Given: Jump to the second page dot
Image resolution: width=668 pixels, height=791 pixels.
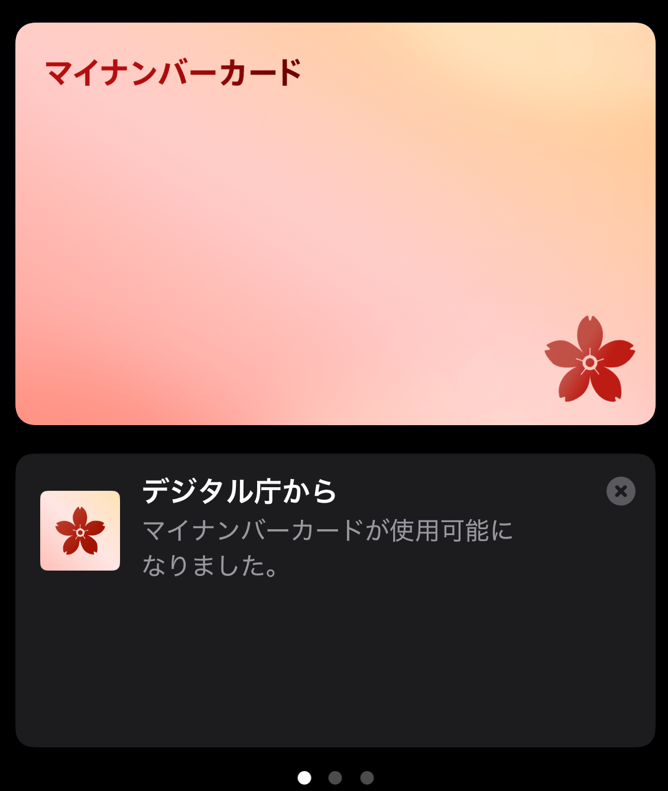Looking at the screenshot, I should tap(335, 777).
